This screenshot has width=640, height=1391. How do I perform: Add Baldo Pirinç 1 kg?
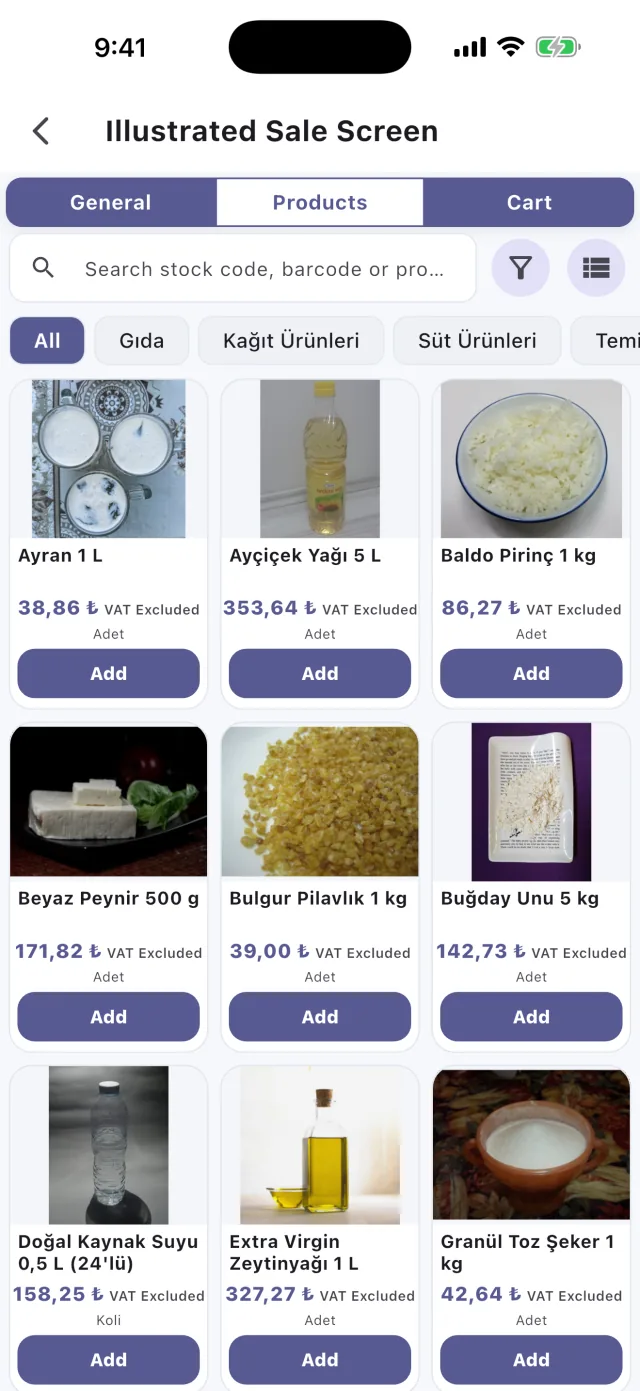(x=531, y=673)
